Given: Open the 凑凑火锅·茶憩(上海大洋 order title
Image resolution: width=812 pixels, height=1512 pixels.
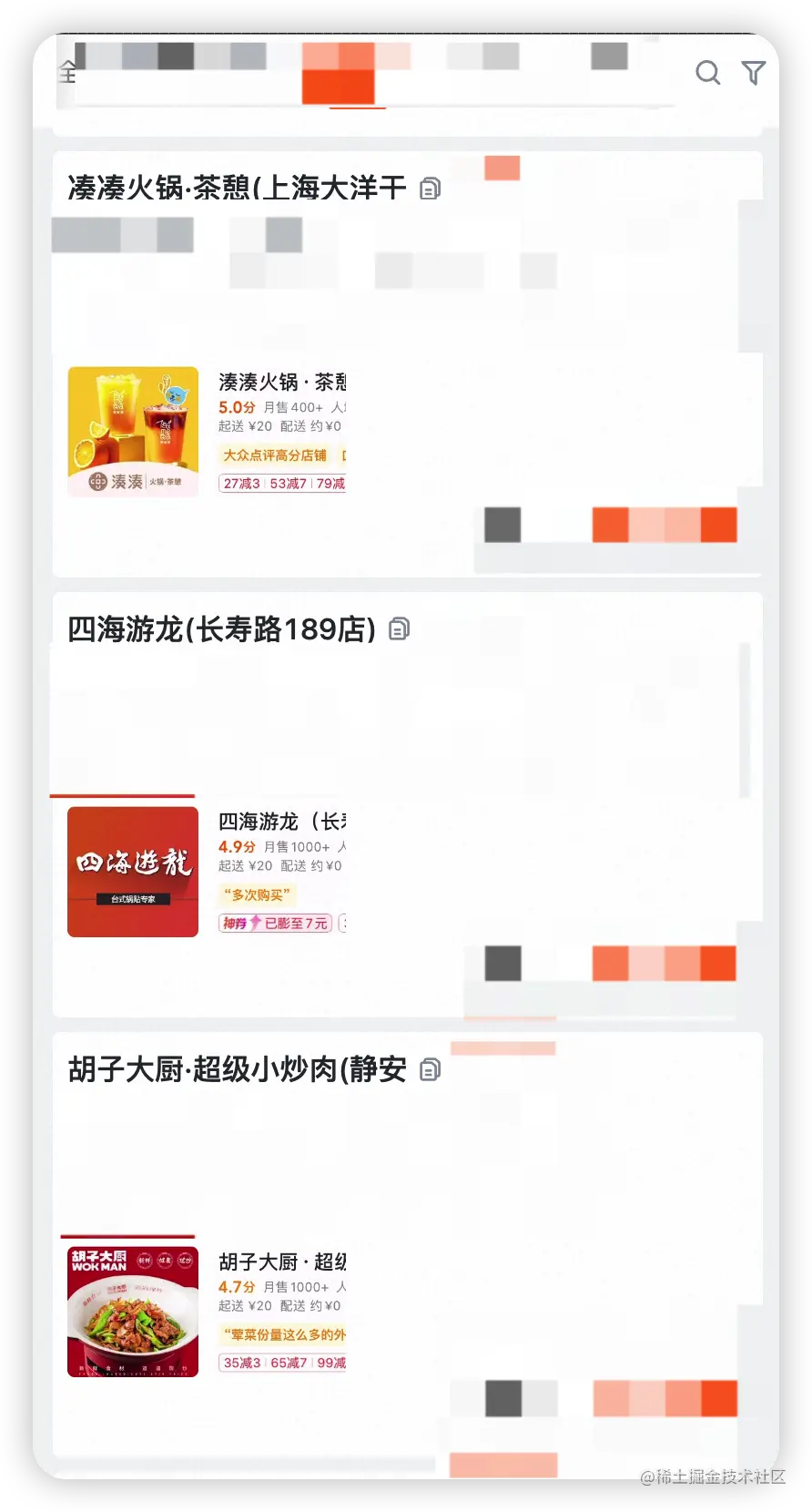Looking at the screenshot, I should [237, 189].
